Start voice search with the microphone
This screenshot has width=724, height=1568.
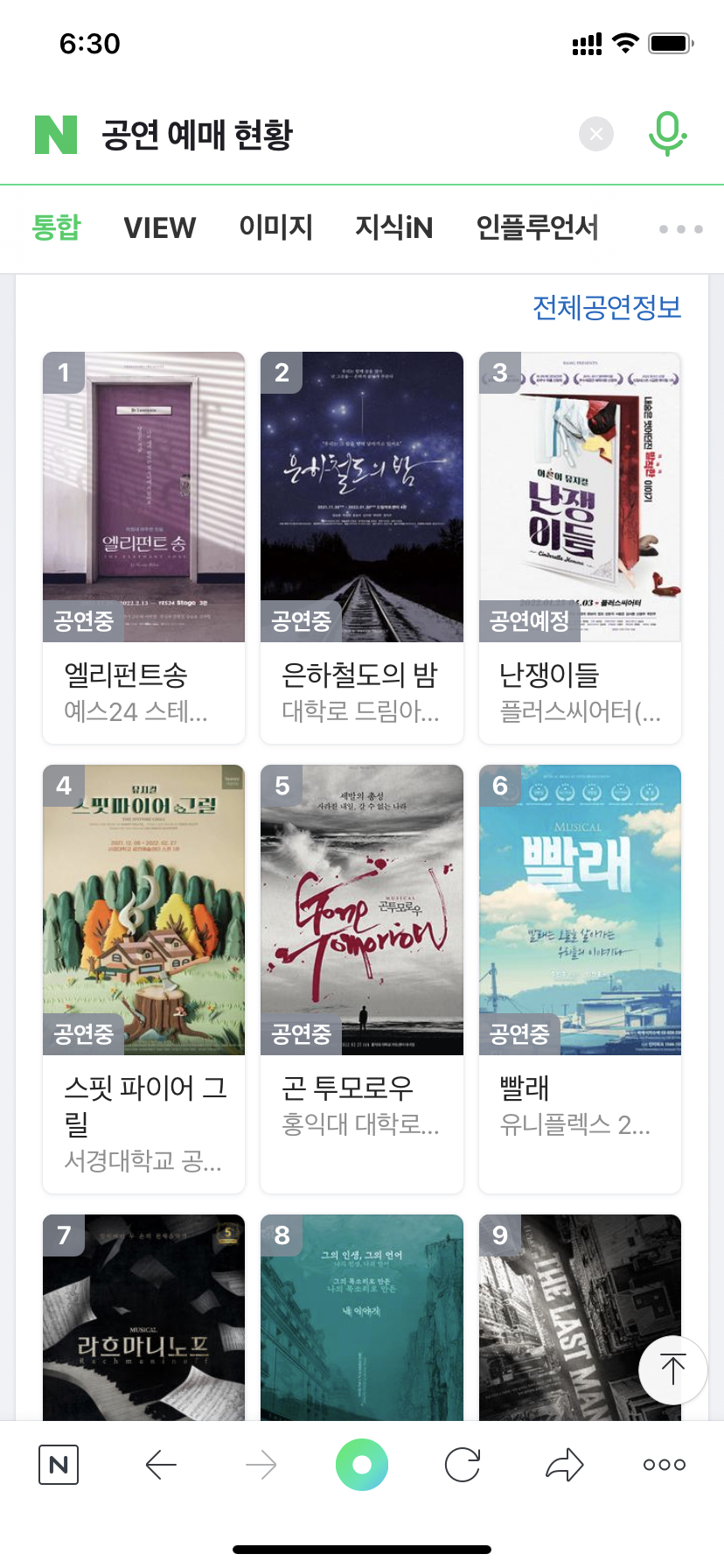(x=667, y=134)
